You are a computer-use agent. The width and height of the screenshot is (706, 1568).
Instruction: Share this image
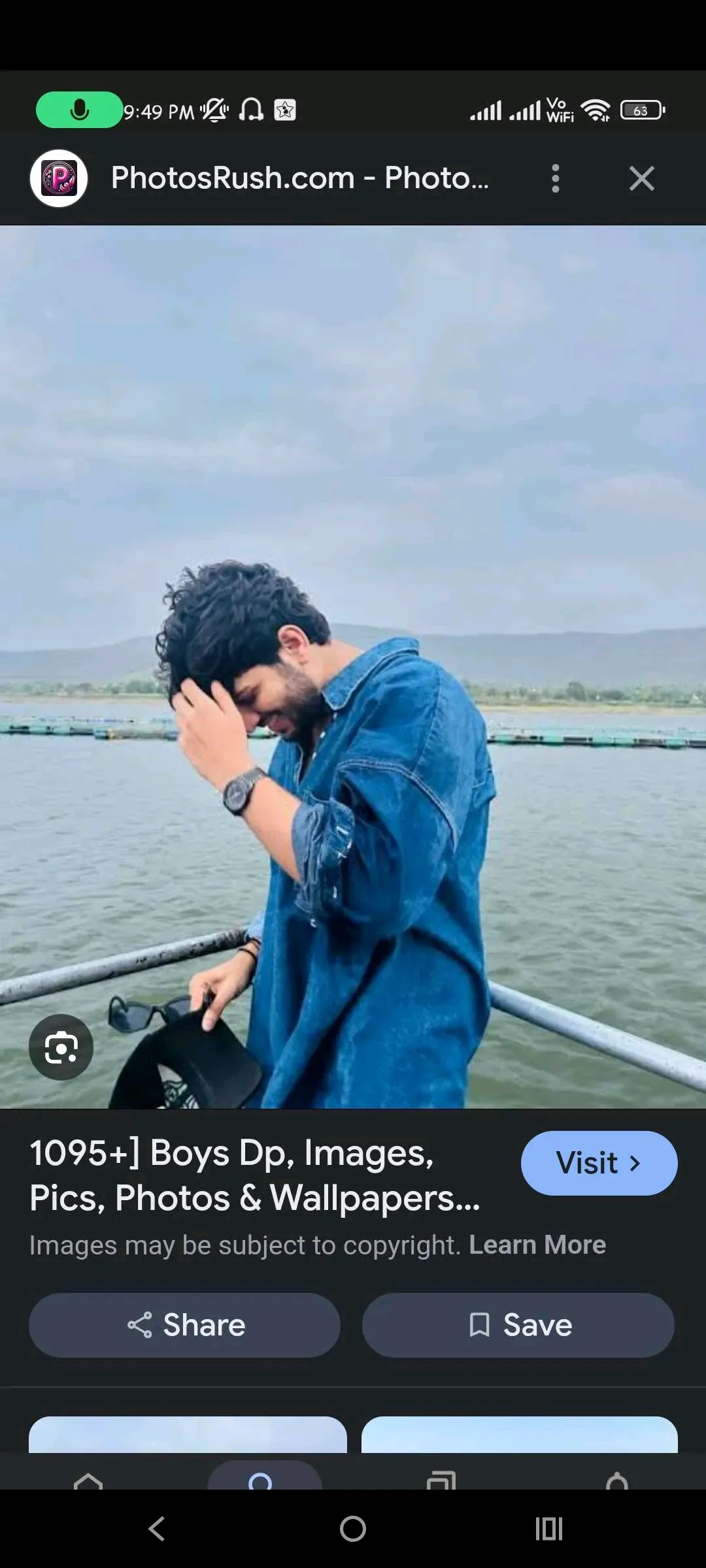point(185,1325)
